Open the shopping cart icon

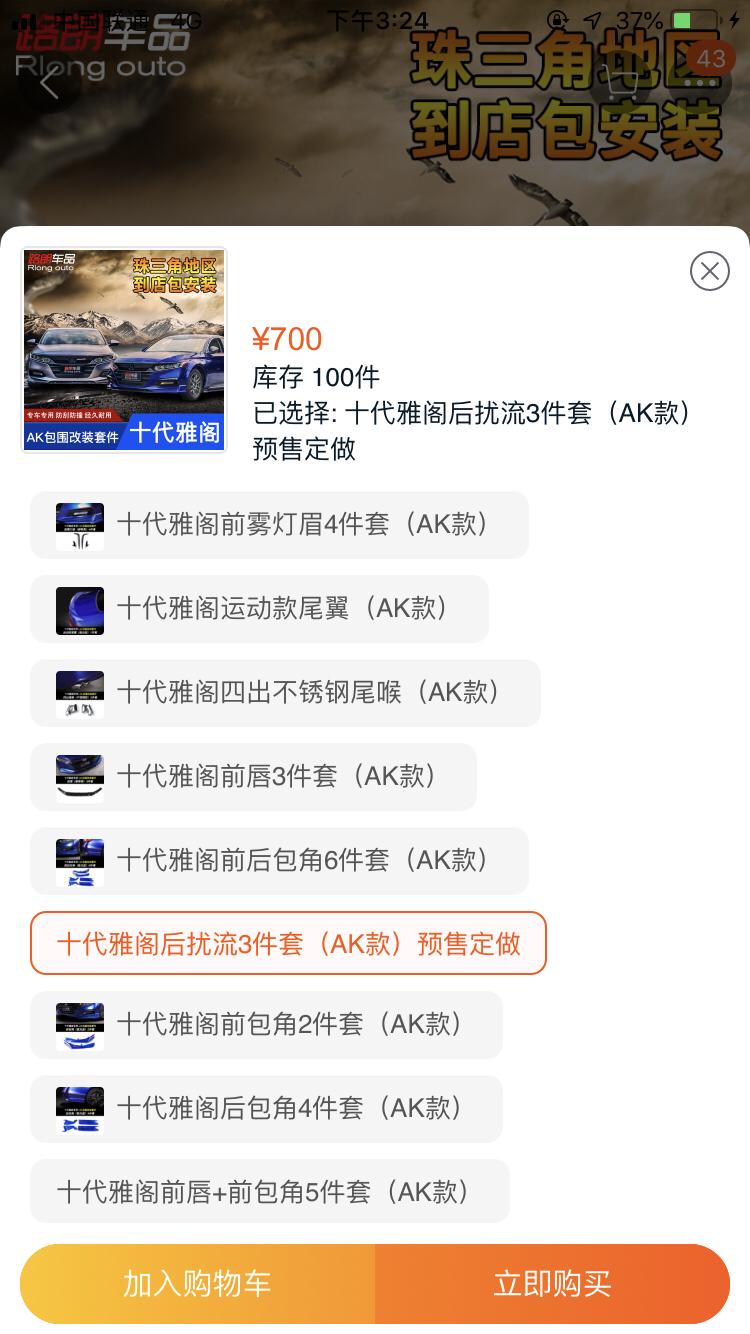pos(618,82)
